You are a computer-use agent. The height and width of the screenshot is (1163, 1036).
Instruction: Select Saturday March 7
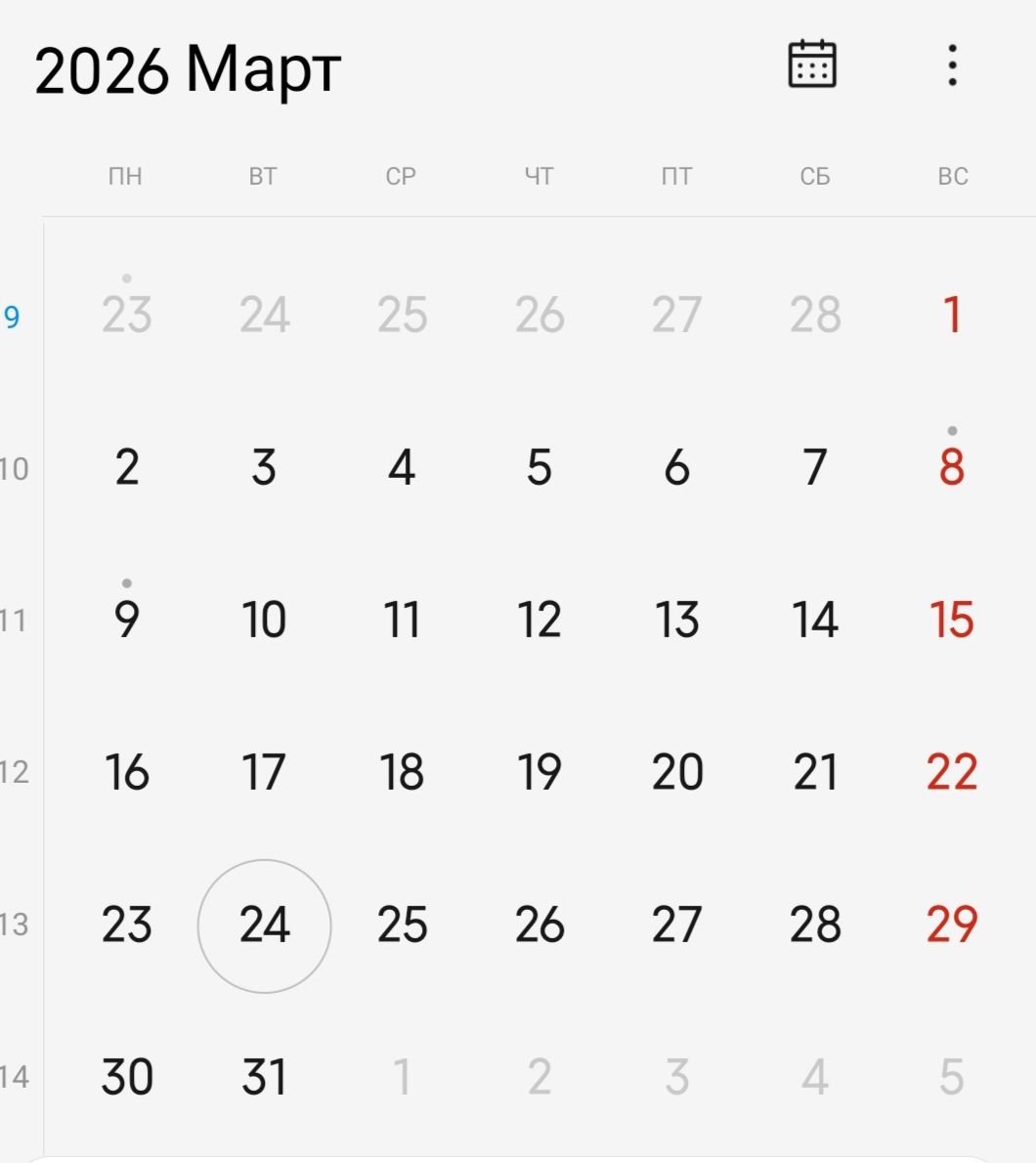coord(815,466)
